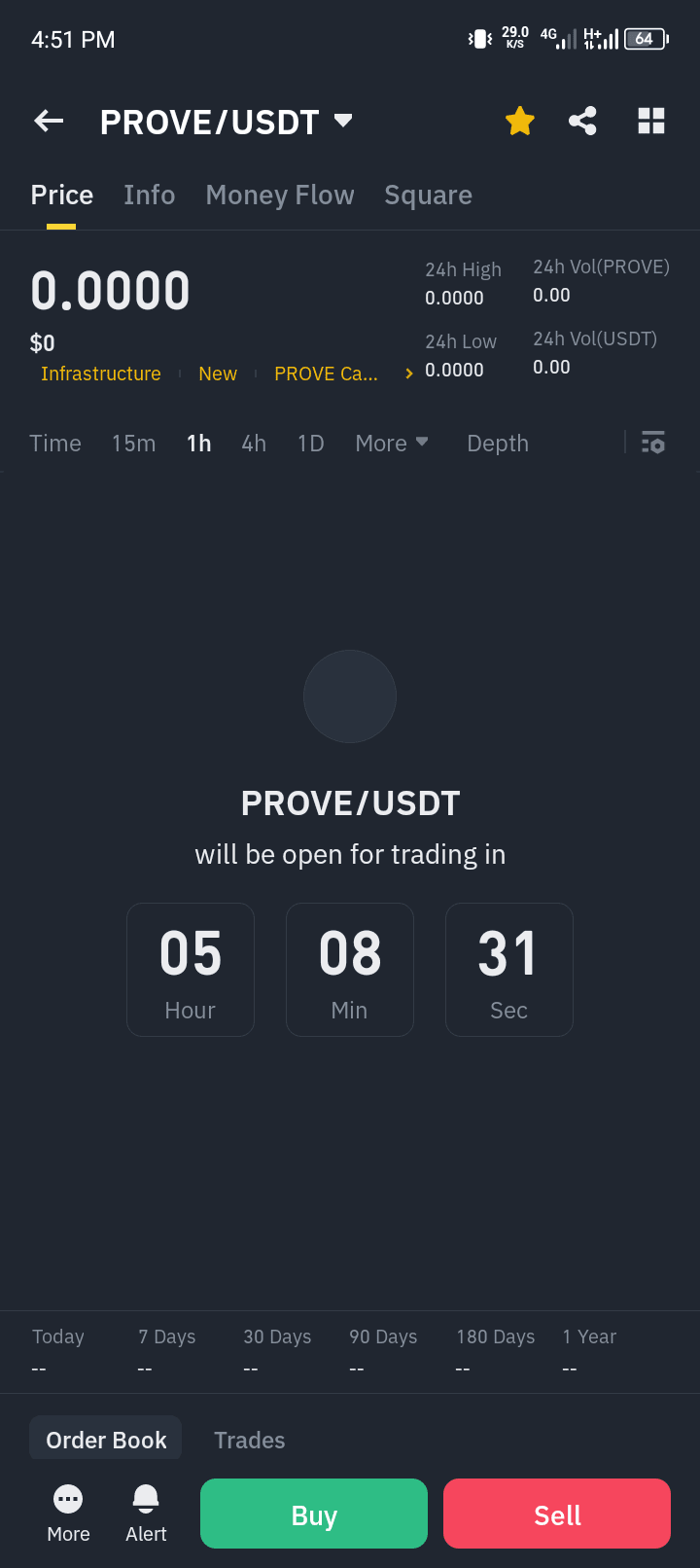Go back using the arrow icon
Image resolution: width=700 pixels, height=1568 pixels.
coord(49,122)
